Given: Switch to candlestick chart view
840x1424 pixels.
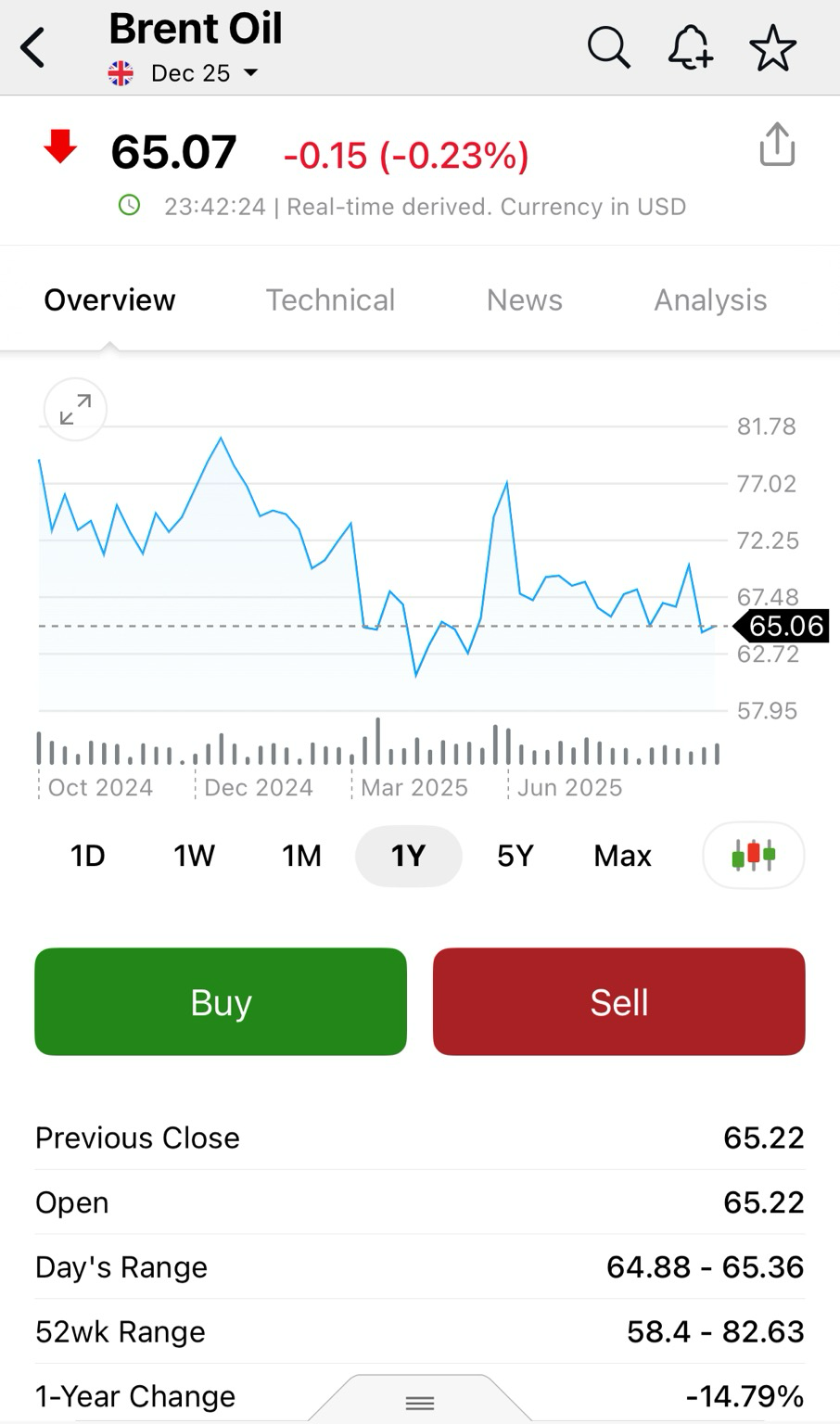Looking at the screenshot, I should tap(754, 855).
